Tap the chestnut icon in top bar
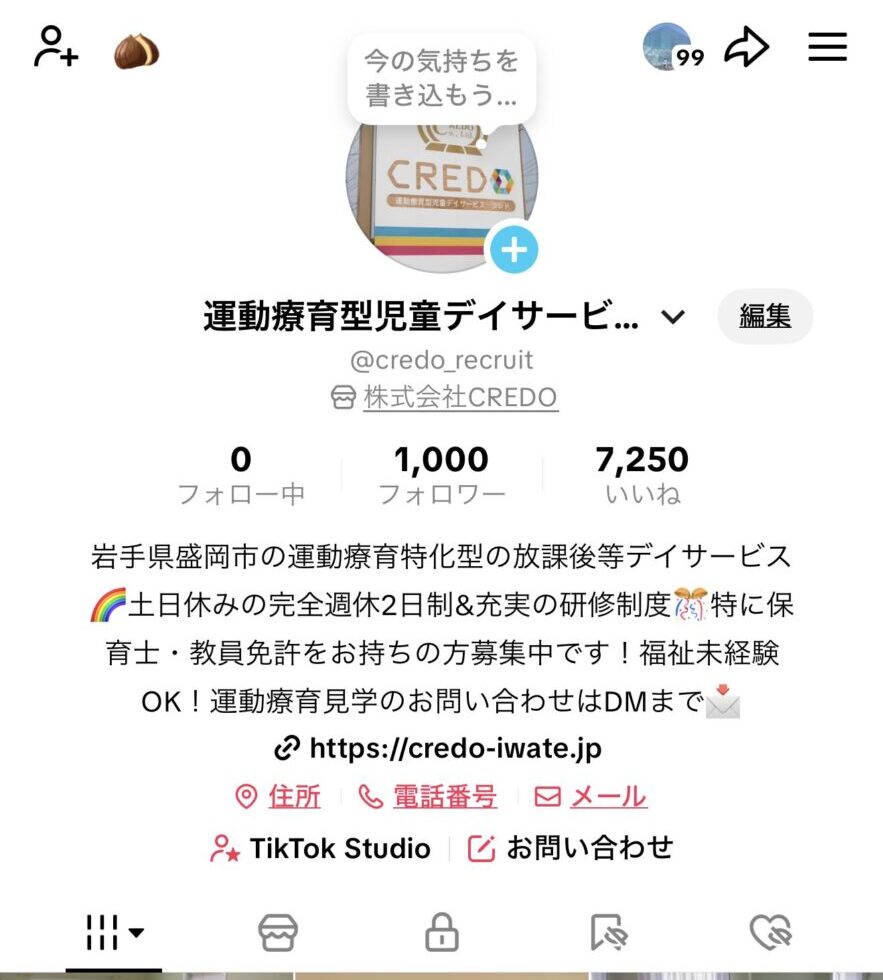 tap(136, 50)
